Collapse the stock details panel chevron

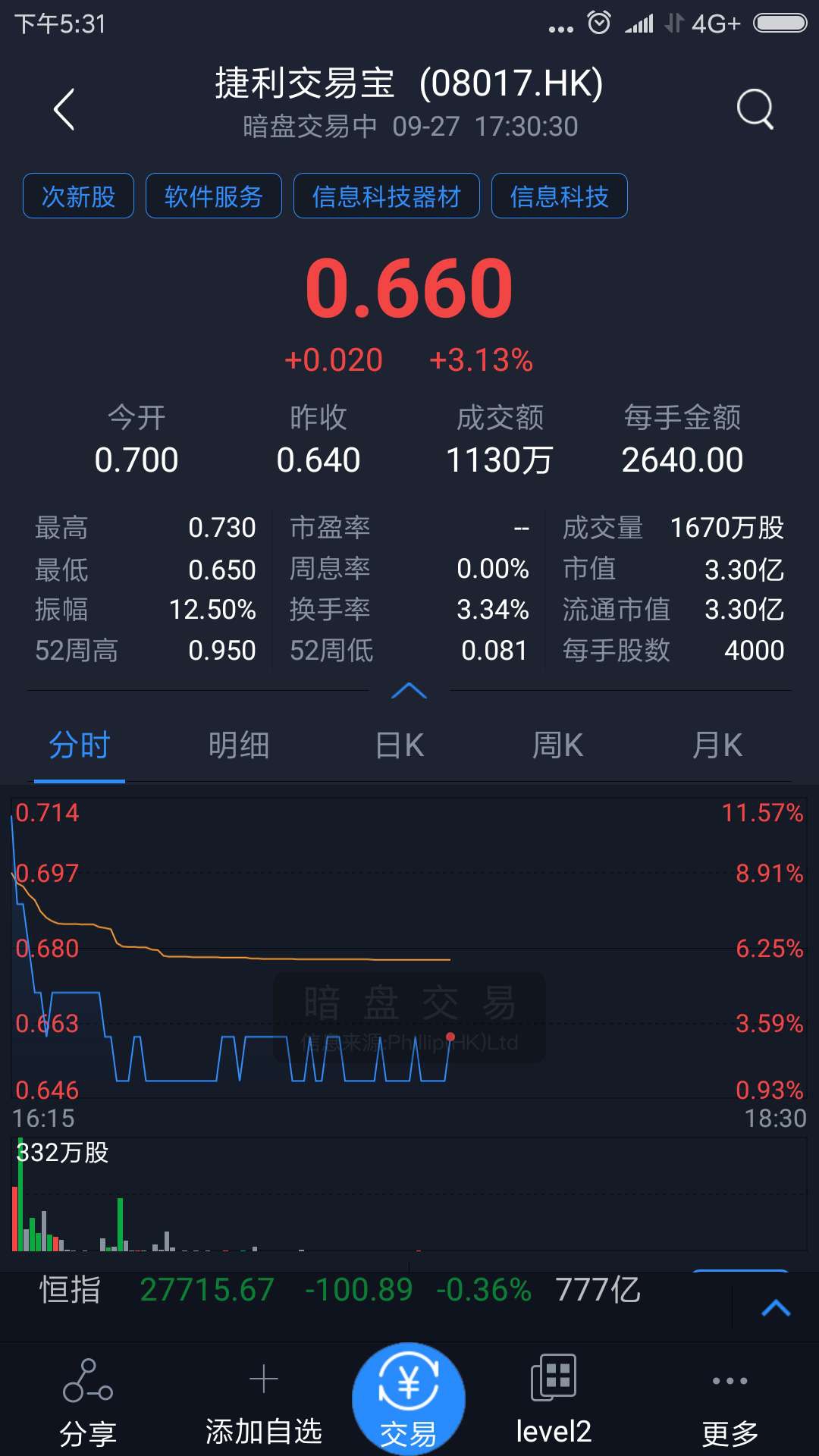409,691
